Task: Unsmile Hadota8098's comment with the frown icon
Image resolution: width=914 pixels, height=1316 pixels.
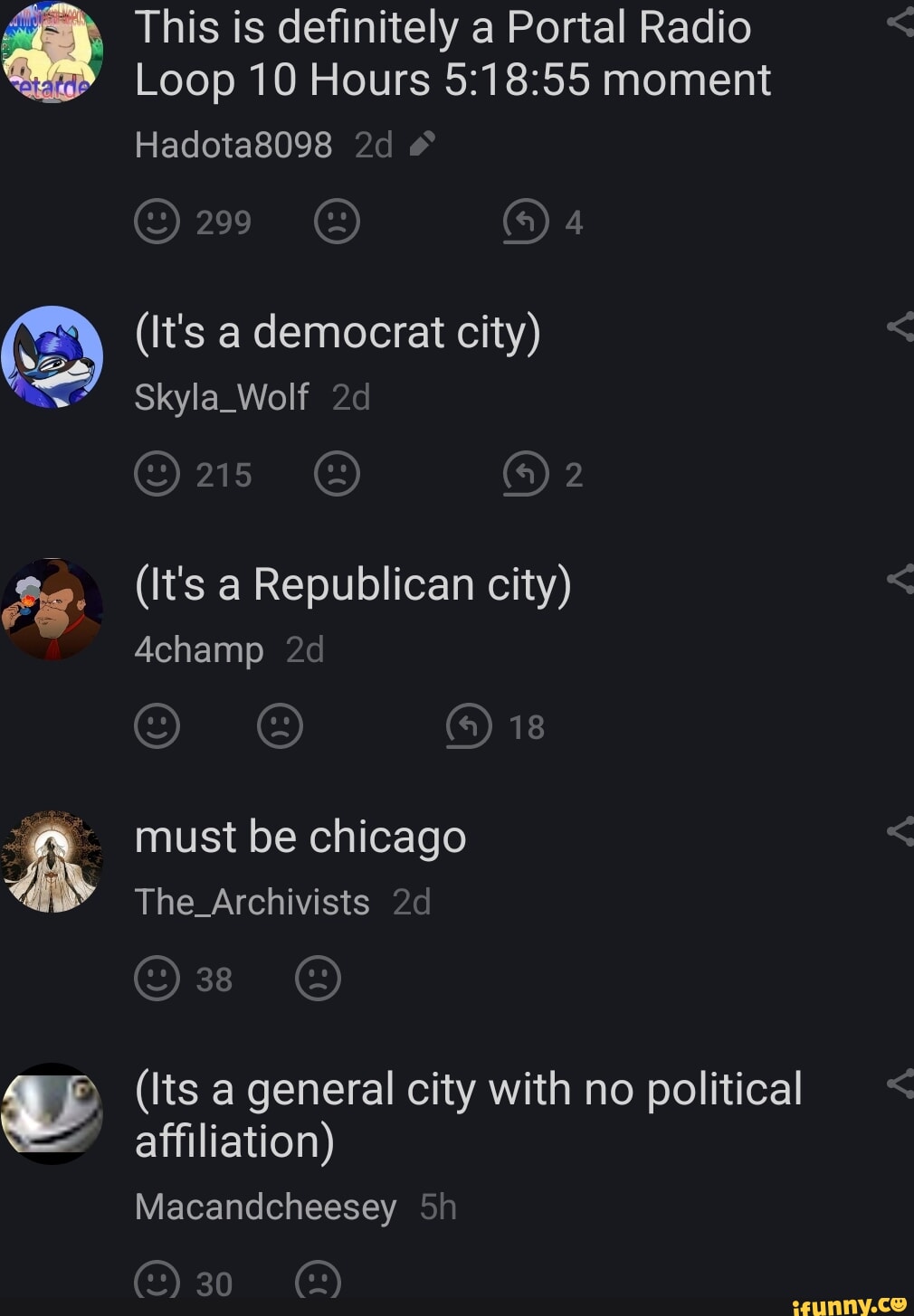Action: [x=337, y=222]
